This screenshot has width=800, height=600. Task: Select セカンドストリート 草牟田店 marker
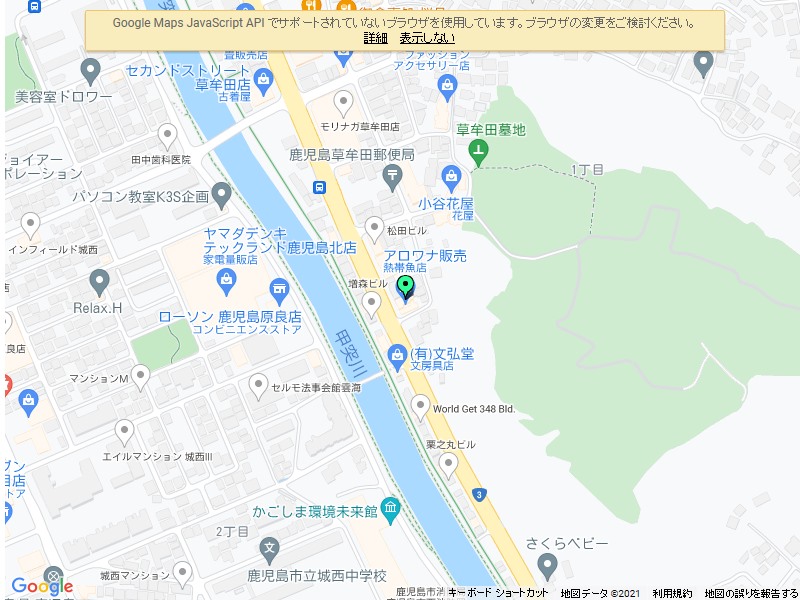pyautogui.click(x=263, y=79)
